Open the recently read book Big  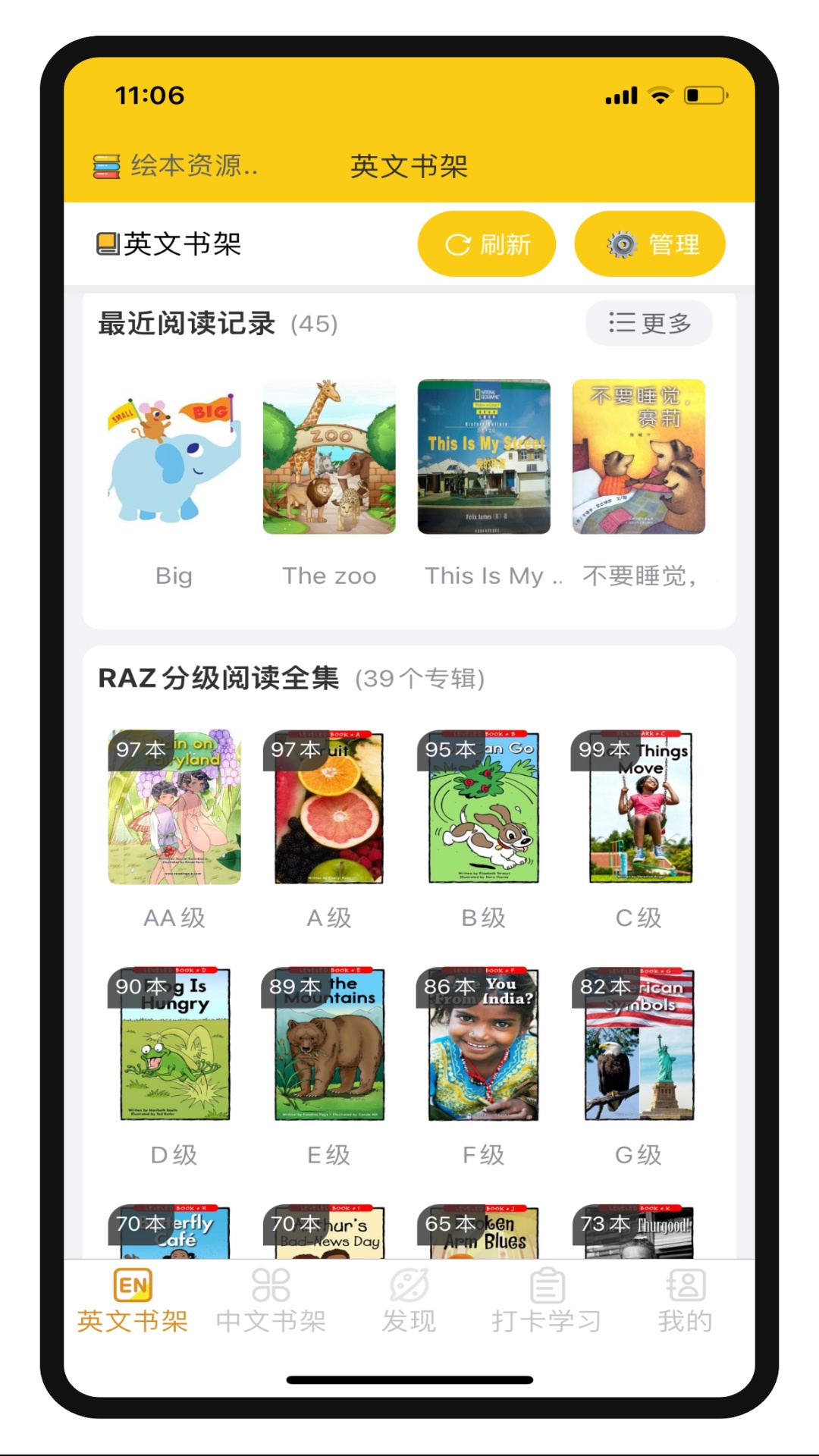click(174, 457)
